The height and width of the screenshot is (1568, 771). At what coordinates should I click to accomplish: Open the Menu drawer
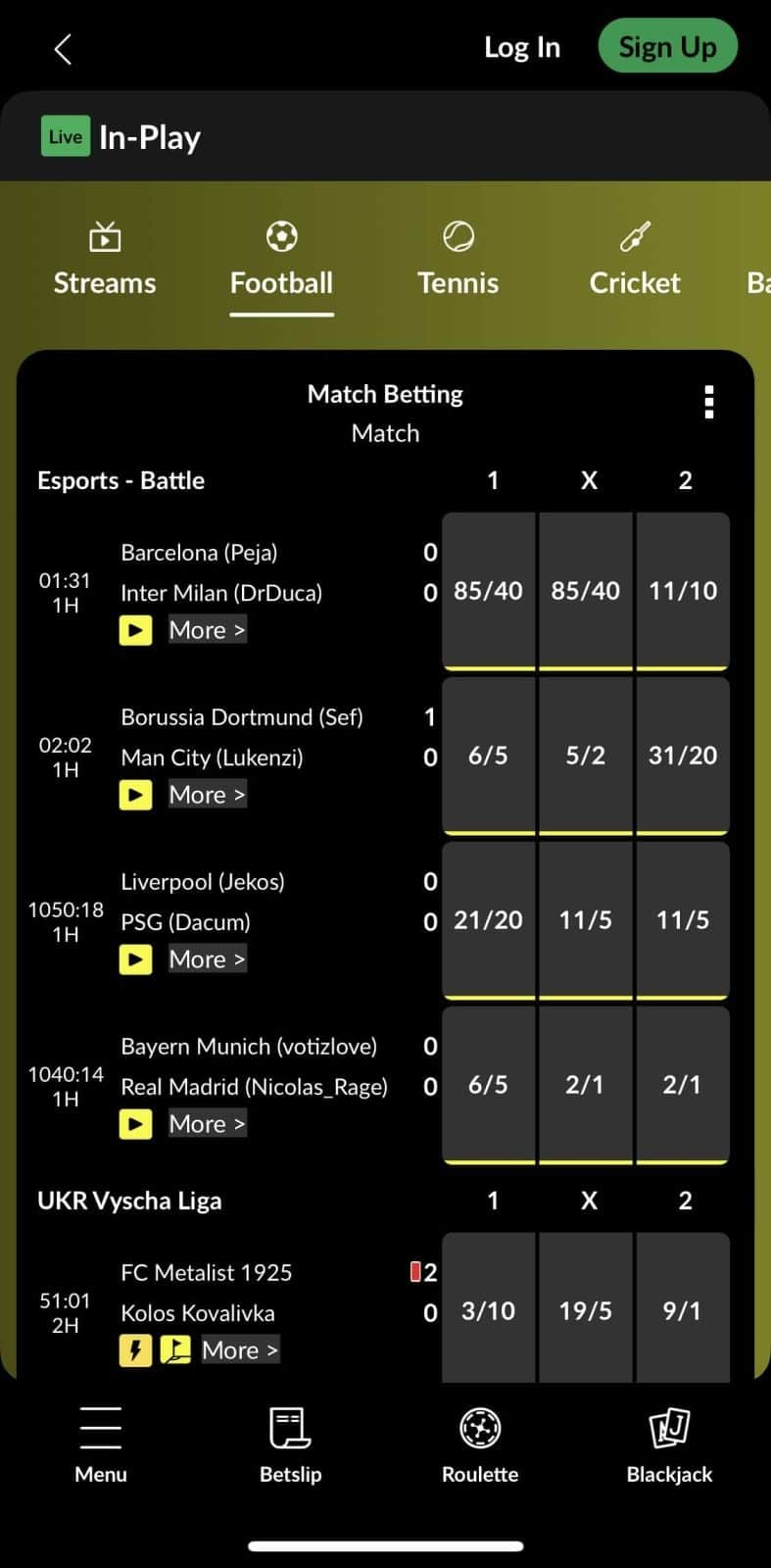pos(101,1445)
